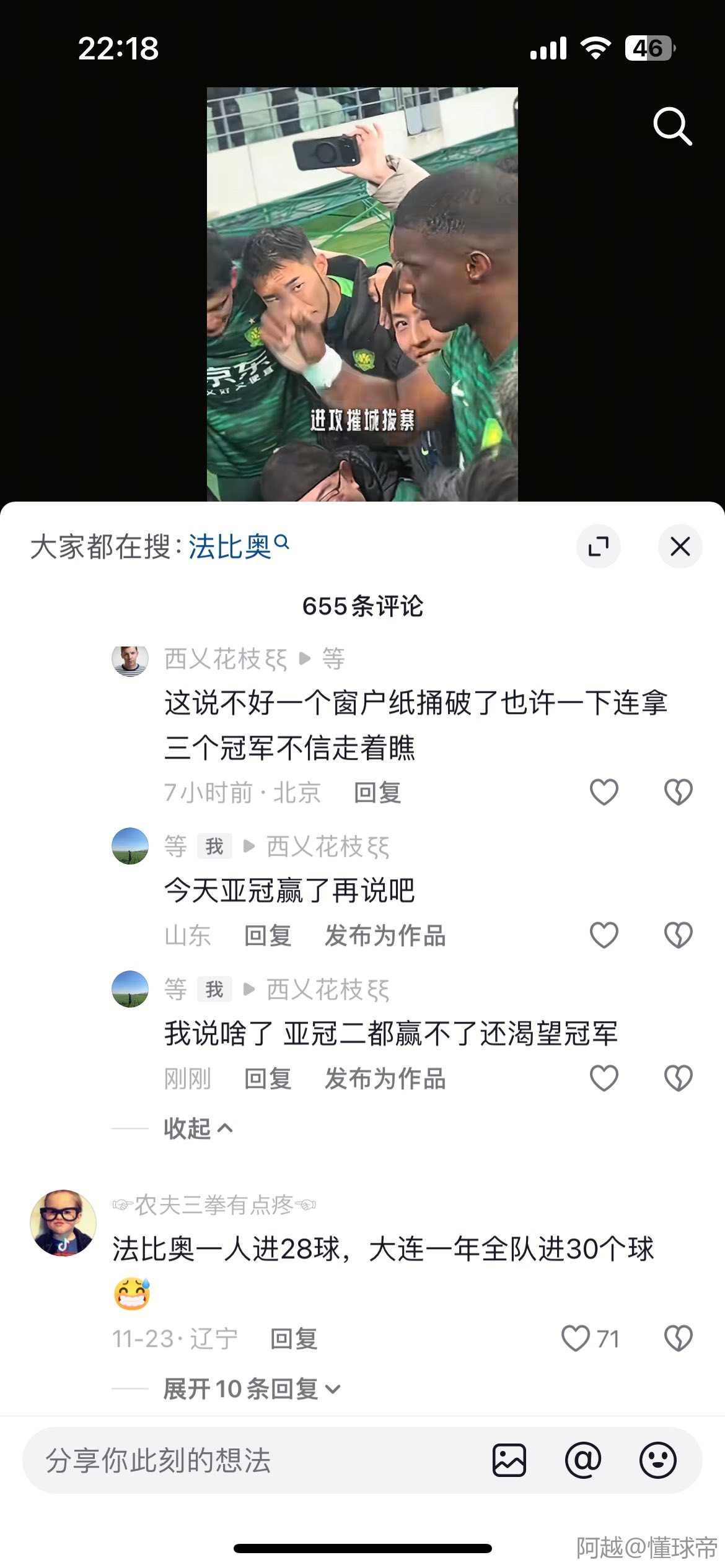This screenshot has height=1568, width=725.
Task: Close the comments panel
Action: coord(680,546)
